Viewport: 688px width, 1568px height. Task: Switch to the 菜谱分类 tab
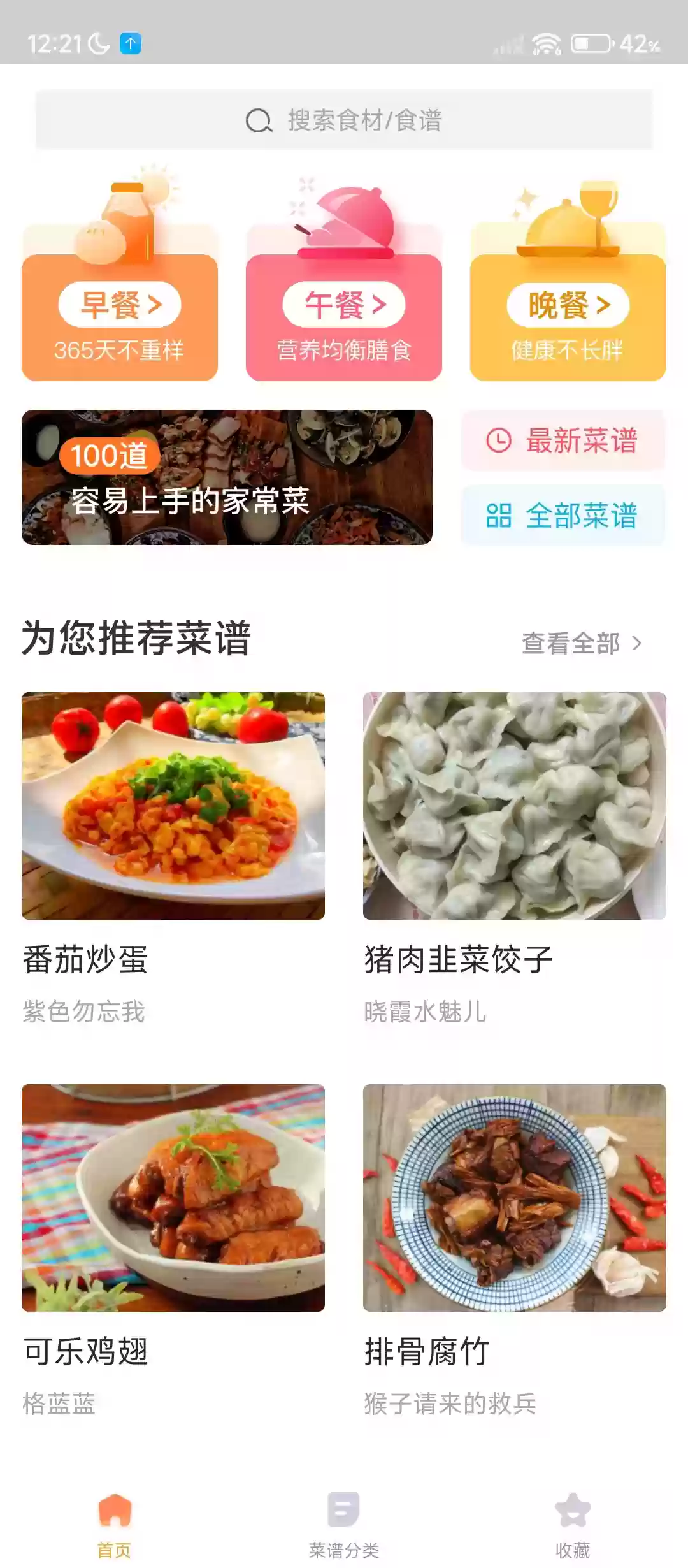344,1525
